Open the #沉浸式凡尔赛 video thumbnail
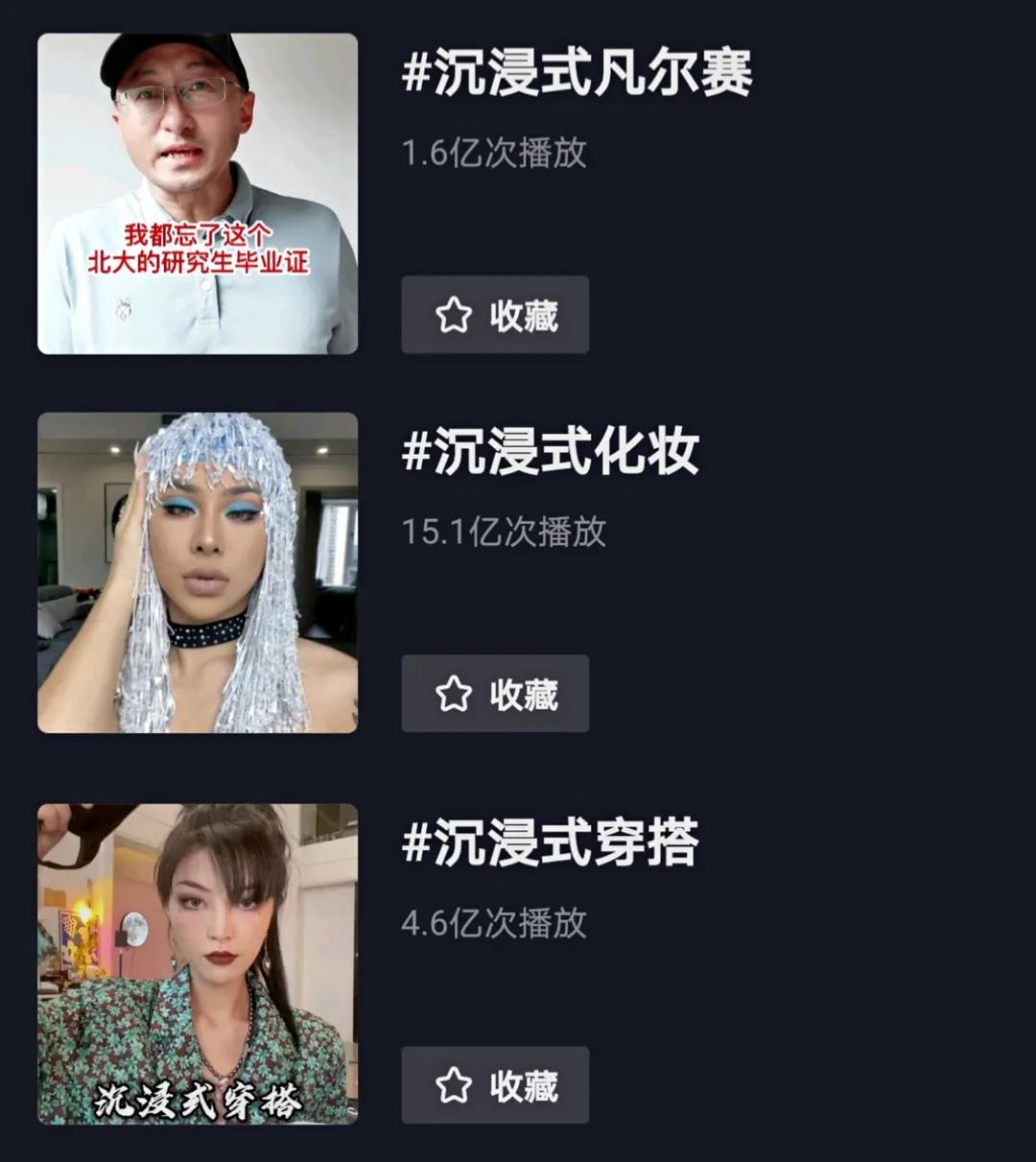The height and width of the screenshot is (1162, 1036). 198,194
